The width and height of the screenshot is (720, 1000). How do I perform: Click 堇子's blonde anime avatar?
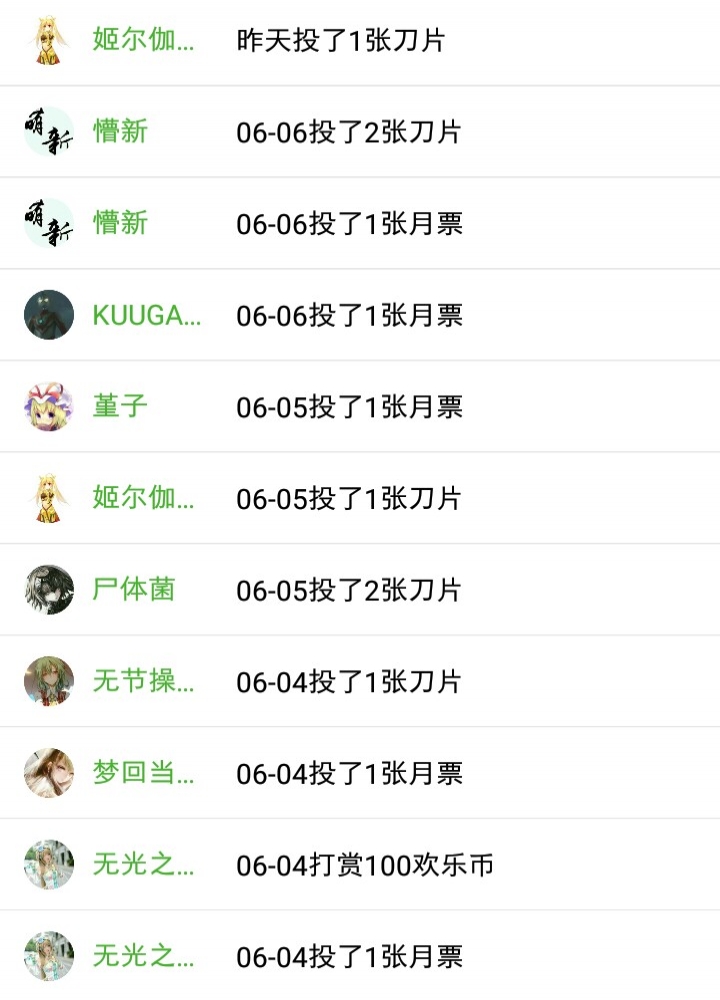click(47, 406)
